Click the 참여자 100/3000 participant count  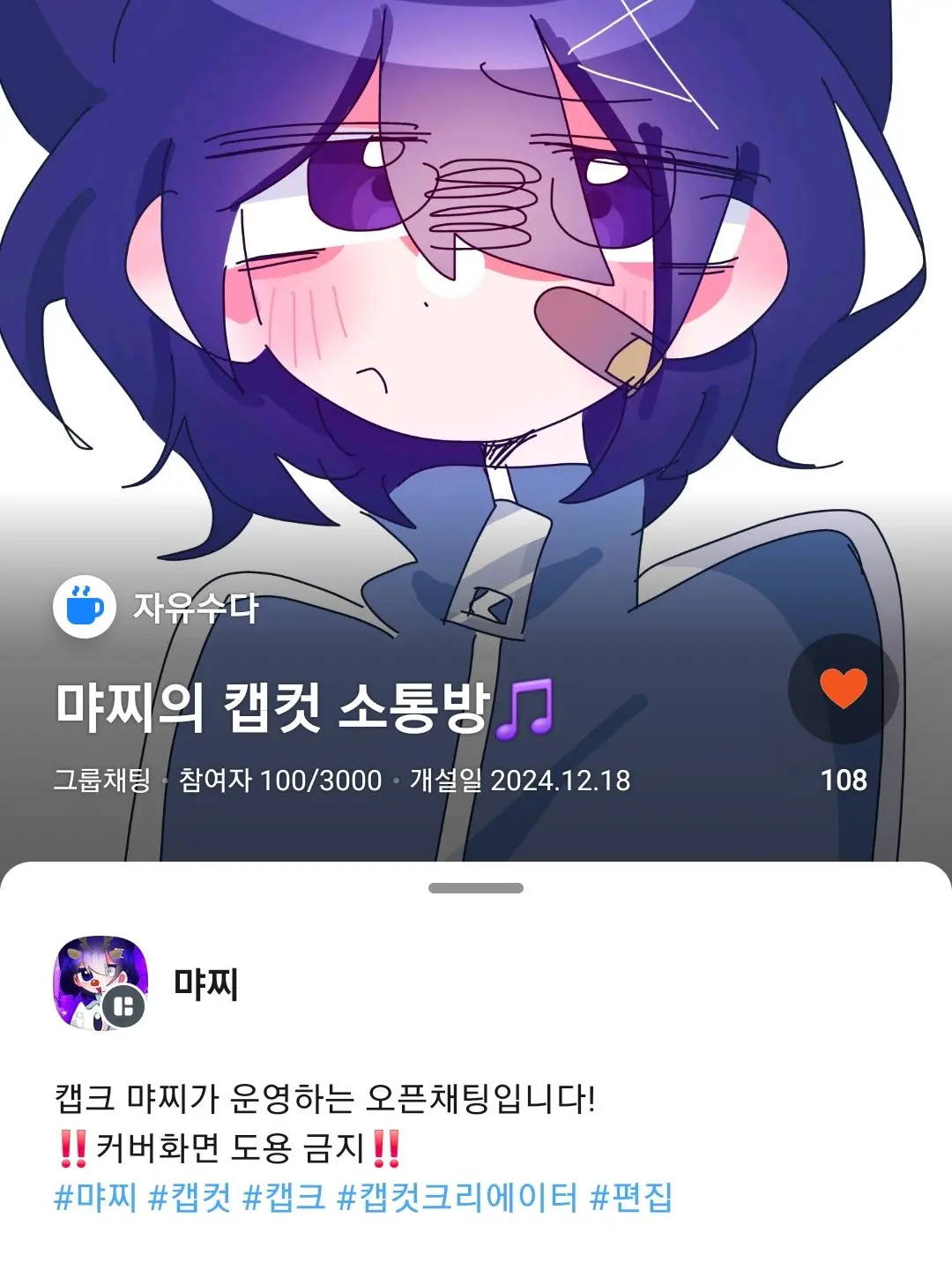279,780
